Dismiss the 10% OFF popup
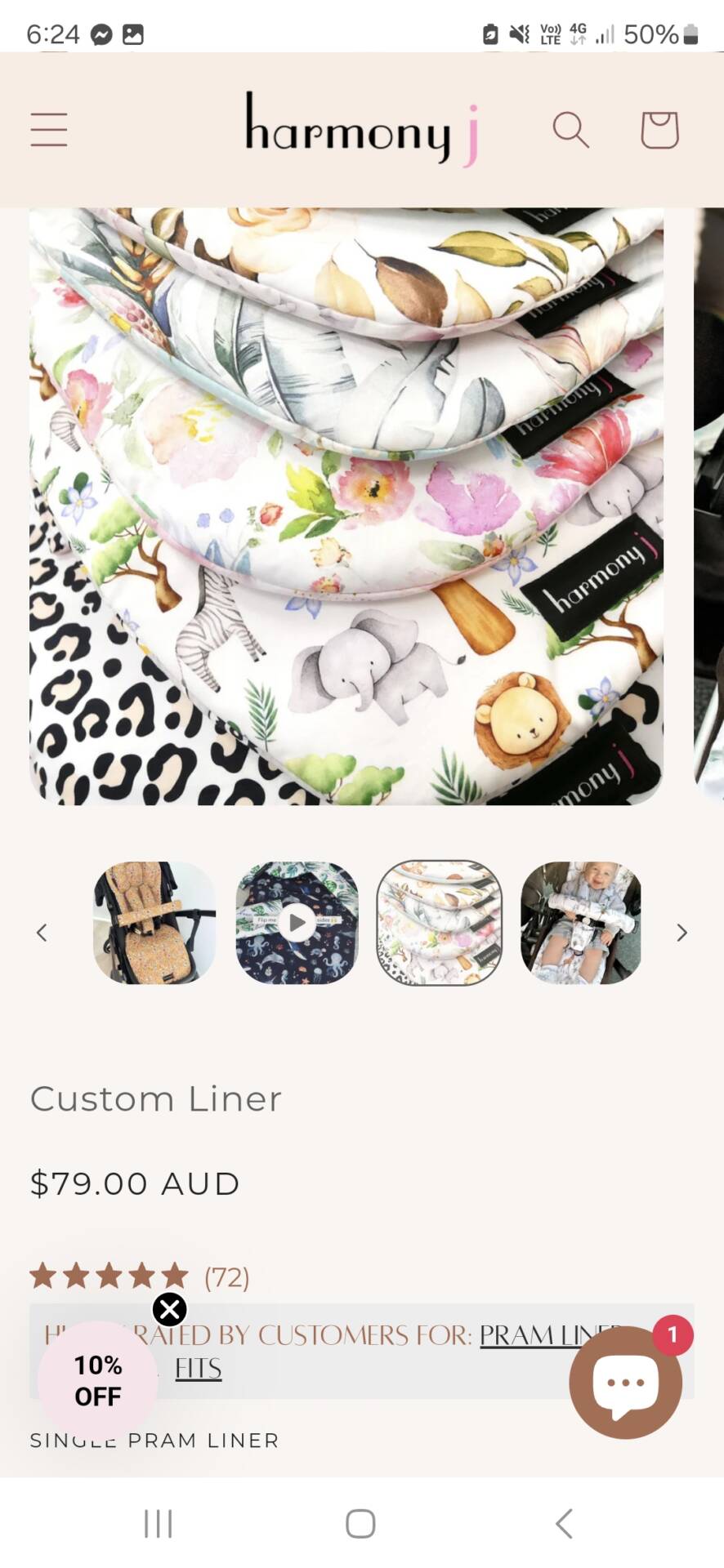Viewport: 724px width, 1568px height. click(170, 1310)
